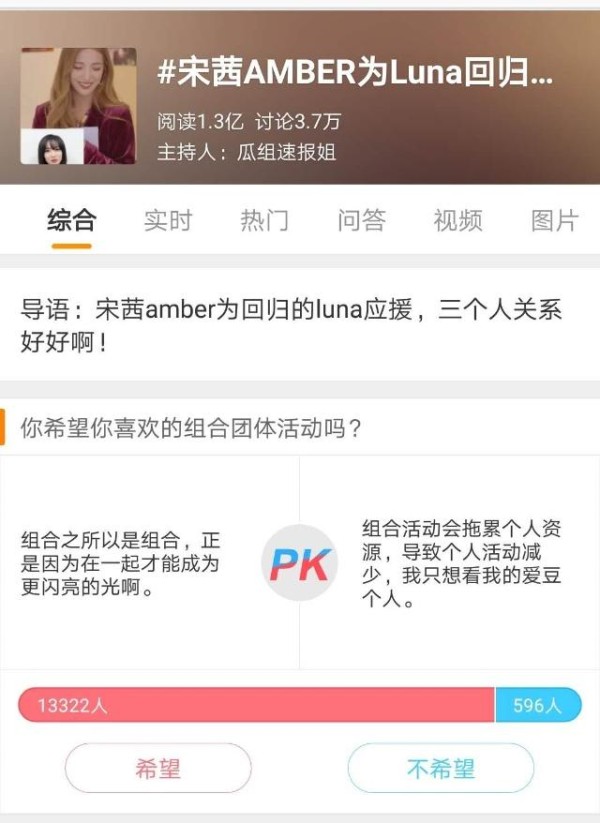The image size is (600, 823).
Task: Switch to the 实时 tab
Action: (167, 221)
